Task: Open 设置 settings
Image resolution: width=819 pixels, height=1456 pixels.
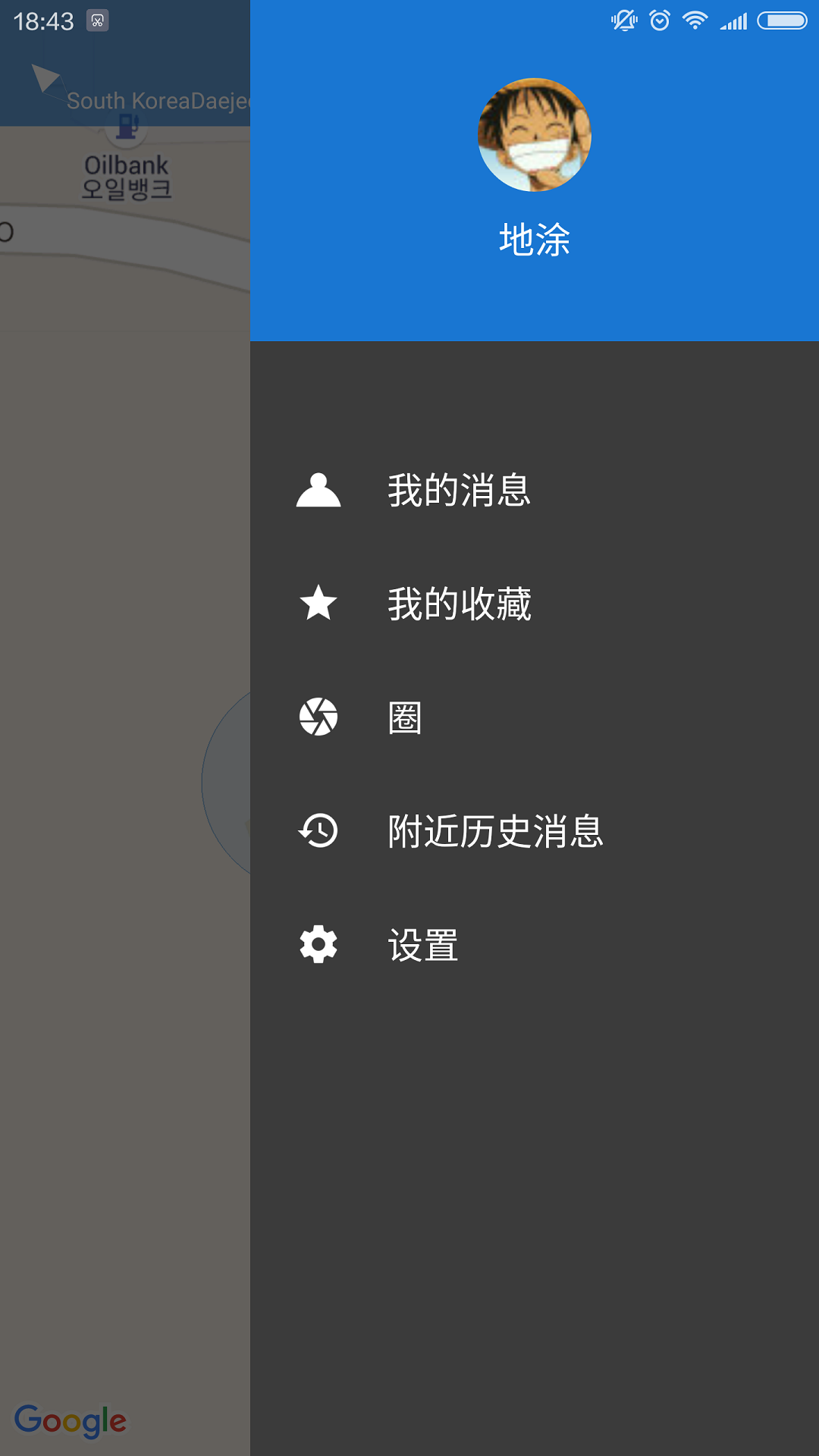Action: tap(535, 944)
